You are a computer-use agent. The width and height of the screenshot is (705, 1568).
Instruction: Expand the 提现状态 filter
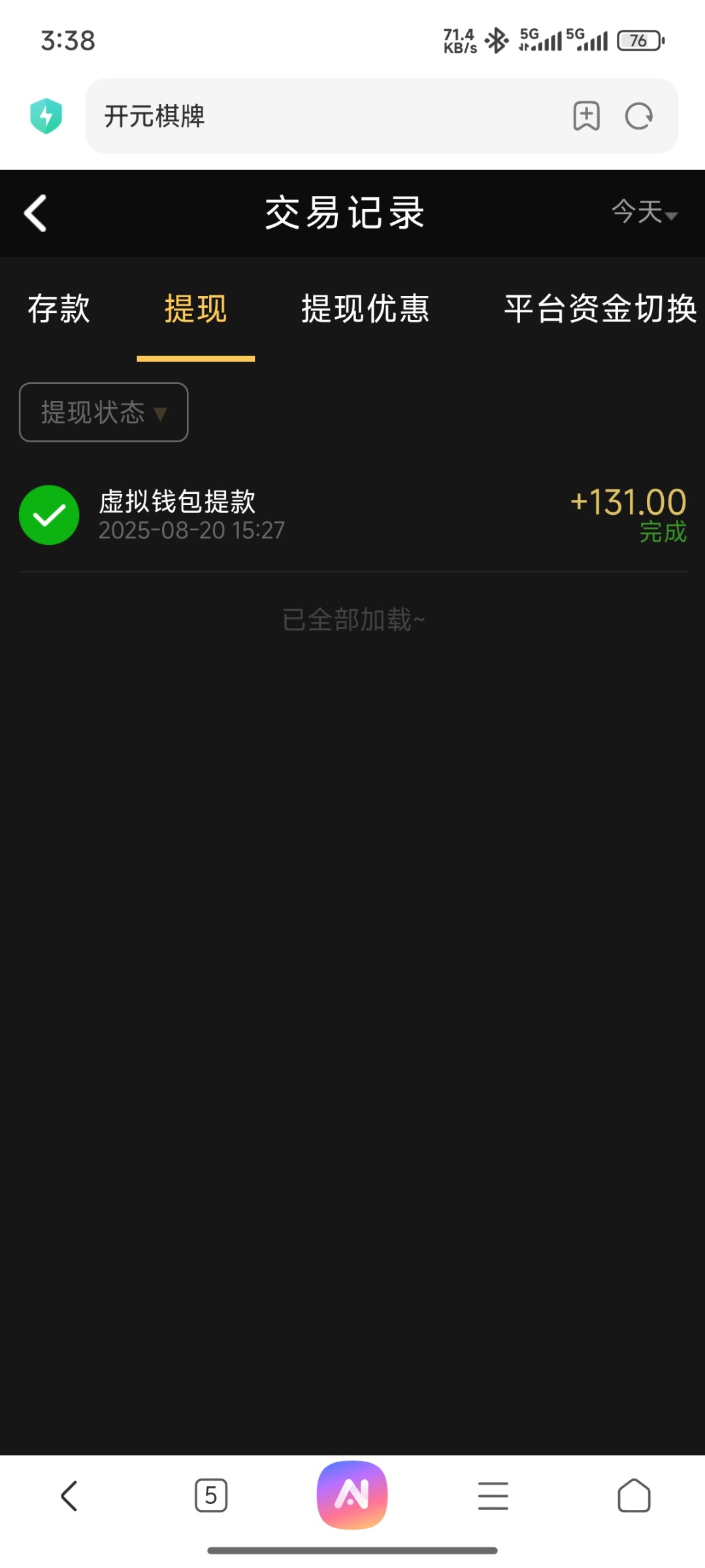point(104,412)
